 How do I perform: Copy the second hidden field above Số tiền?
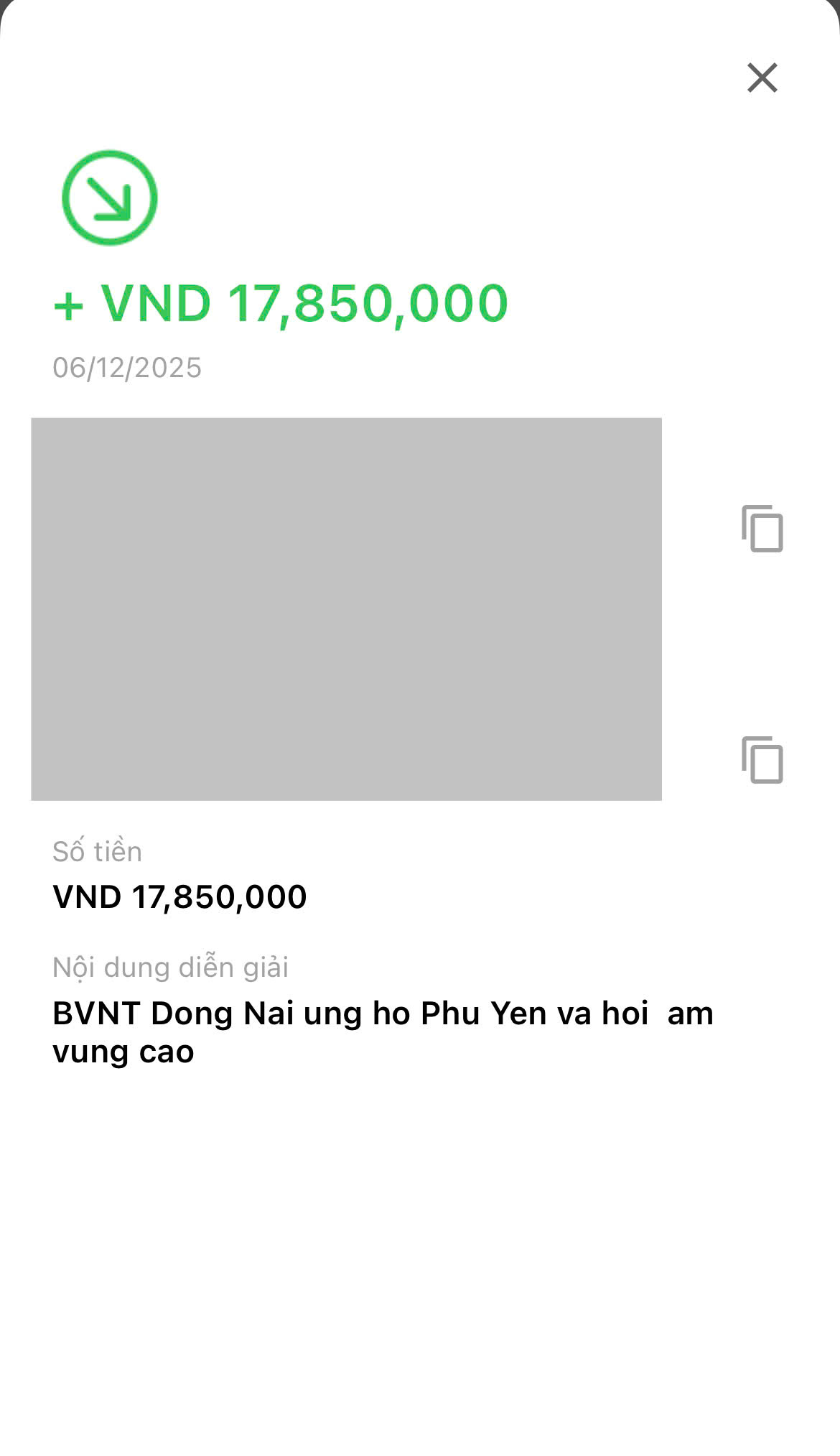point(762,759)
